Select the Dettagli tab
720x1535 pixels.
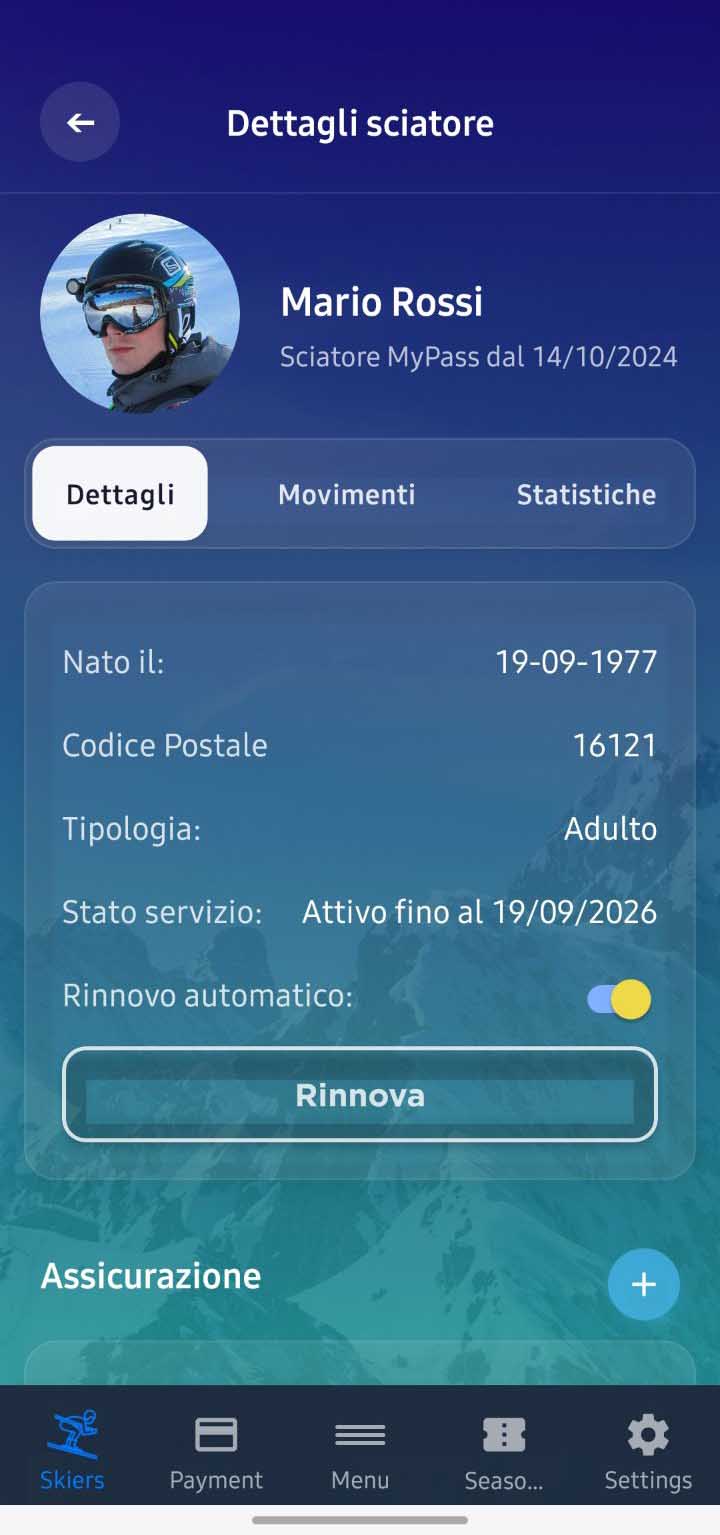coord(120,494)
